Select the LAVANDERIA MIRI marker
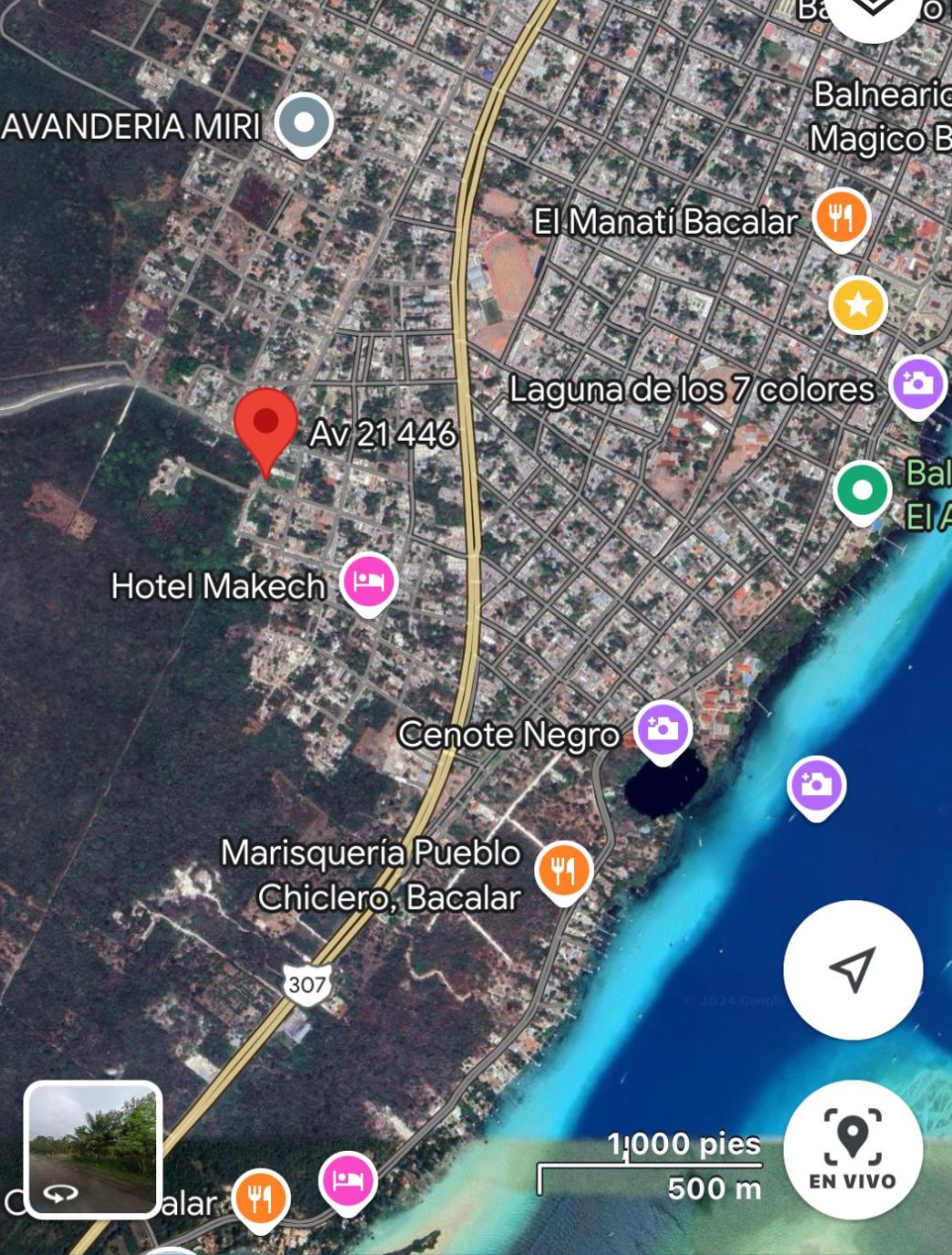952x1255 pixels. click(304, 122)
